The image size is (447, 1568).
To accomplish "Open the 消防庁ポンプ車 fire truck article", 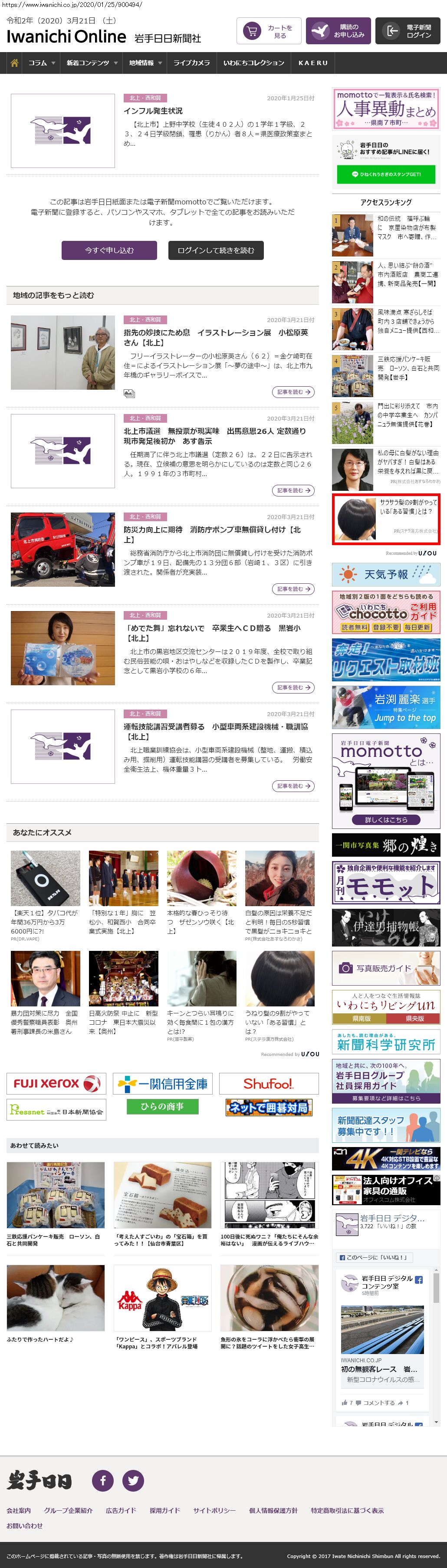I will point(212,534).
